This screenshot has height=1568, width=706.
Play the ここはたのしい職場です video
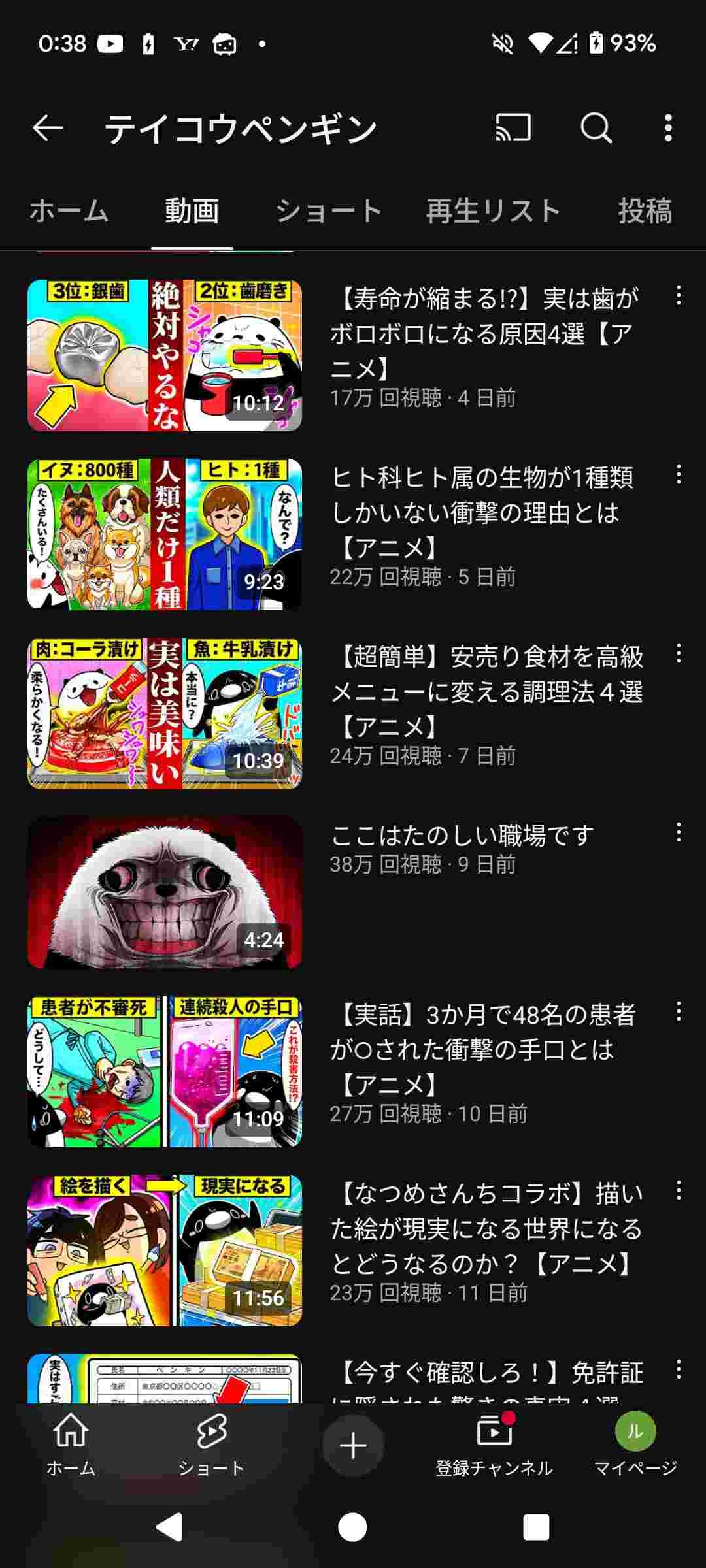(165, 892)
